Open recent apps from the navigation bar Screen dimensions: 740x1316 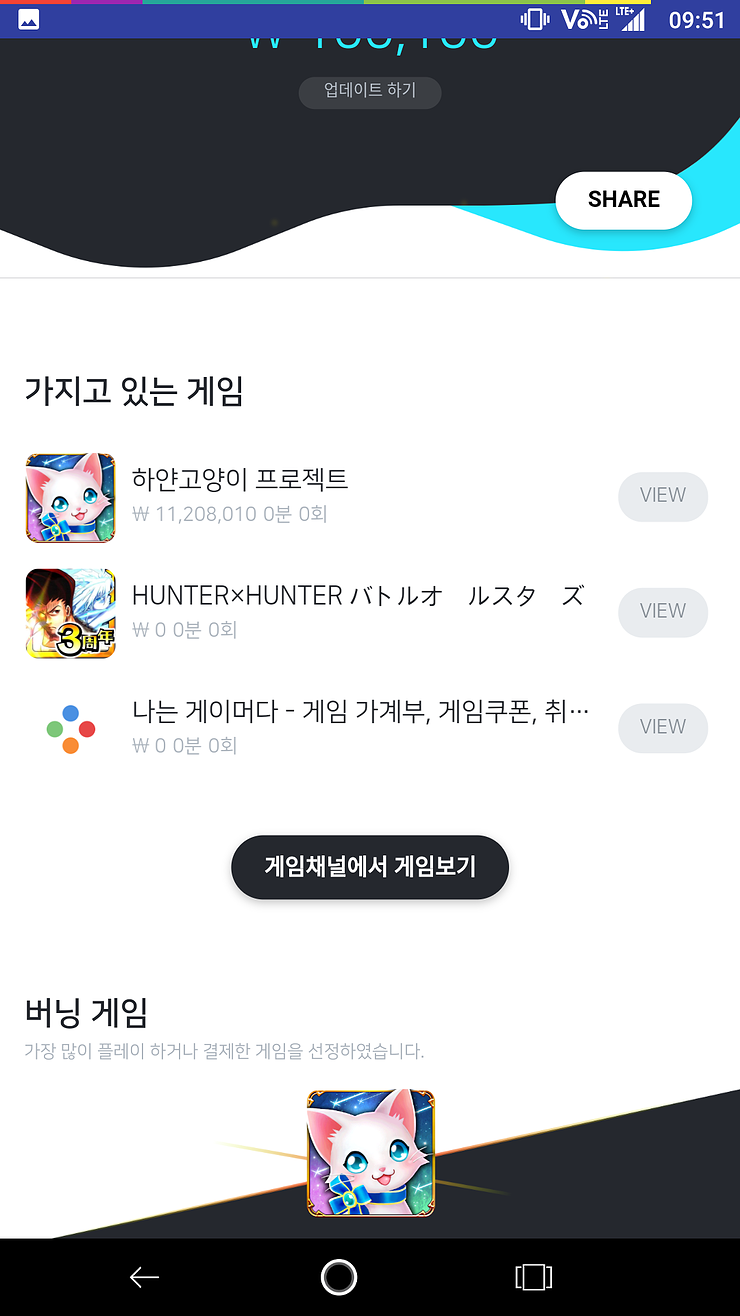[x=533, y=1277]
